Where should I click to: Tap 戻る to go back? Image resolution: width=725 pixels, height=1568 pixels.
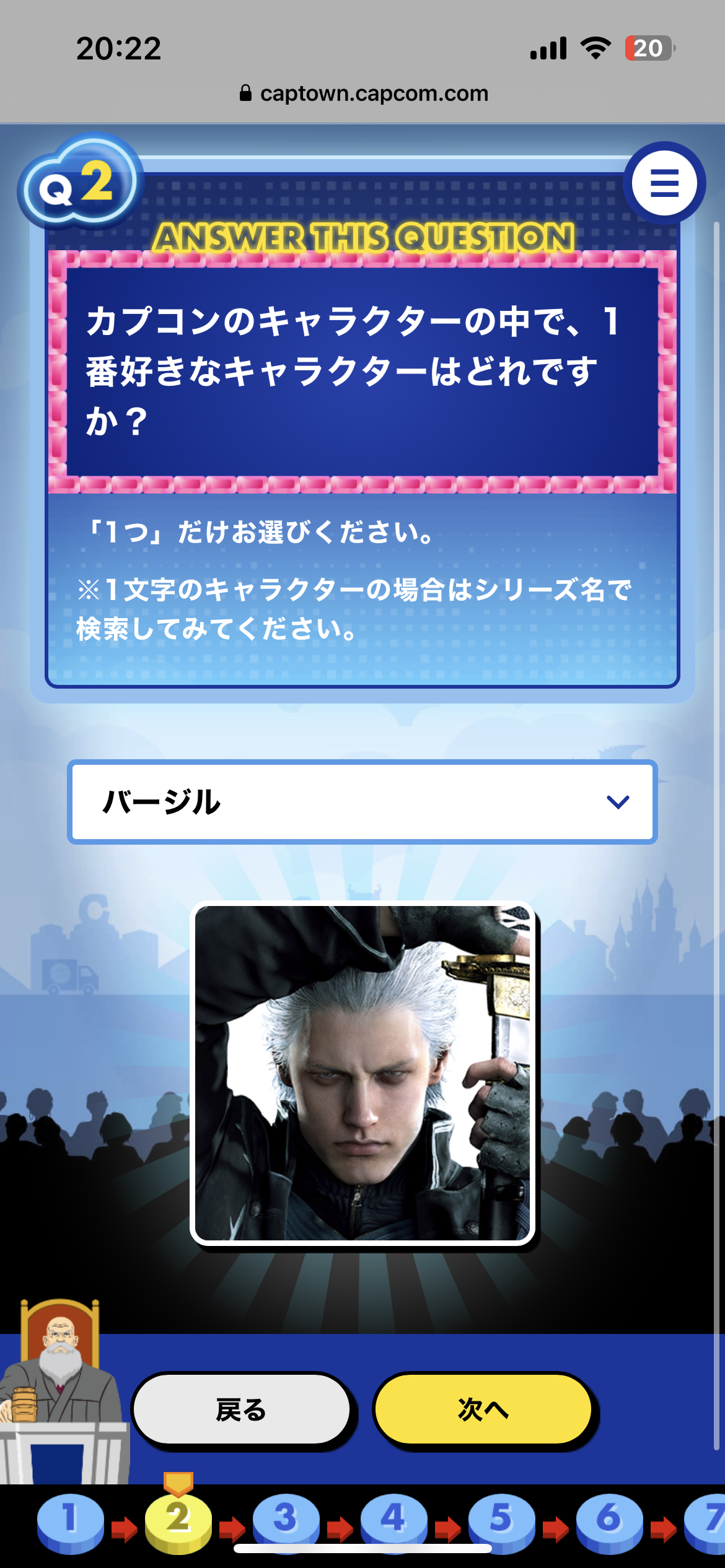point(242,1409)
